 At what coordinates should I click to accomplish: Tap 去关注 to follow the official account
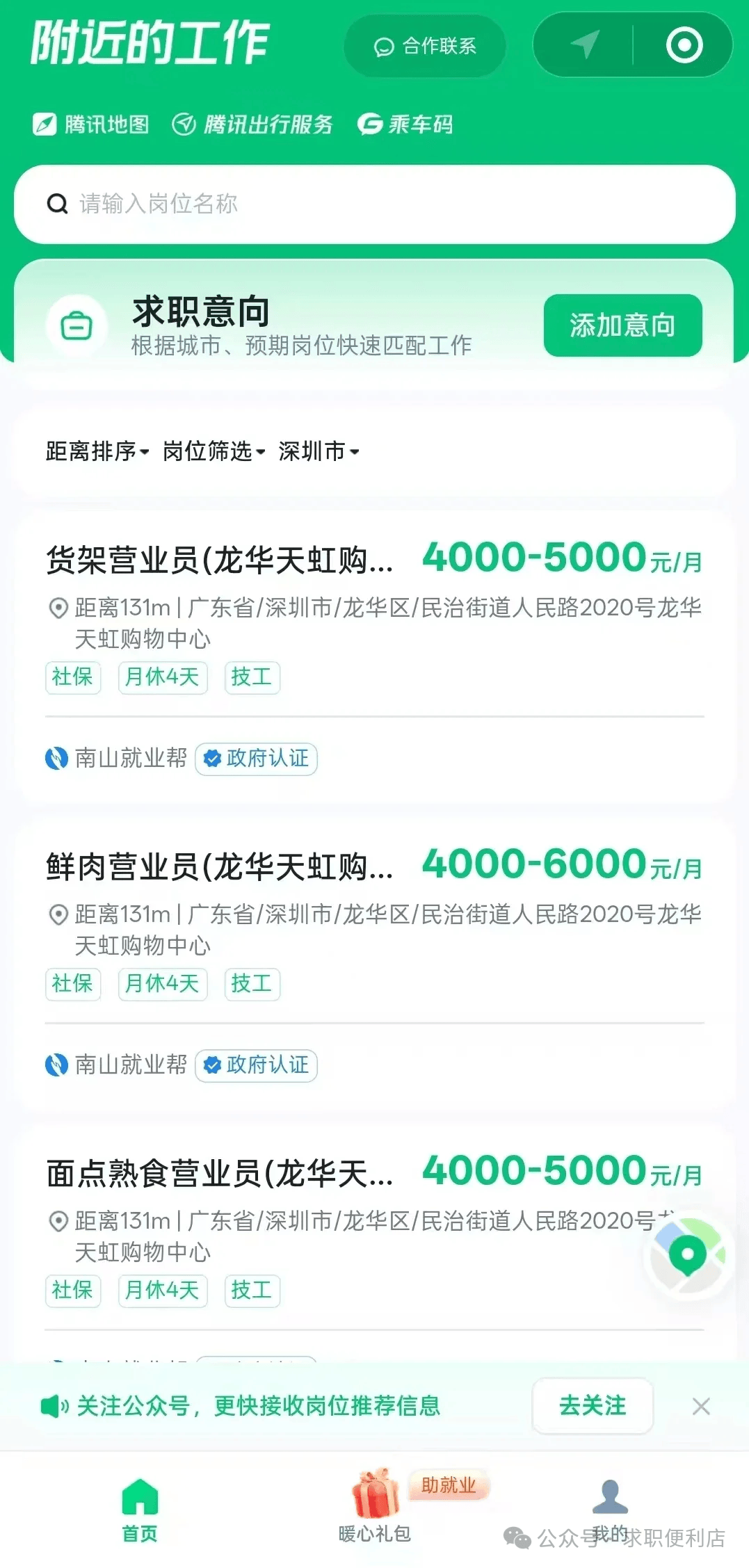coord(593,1405)
